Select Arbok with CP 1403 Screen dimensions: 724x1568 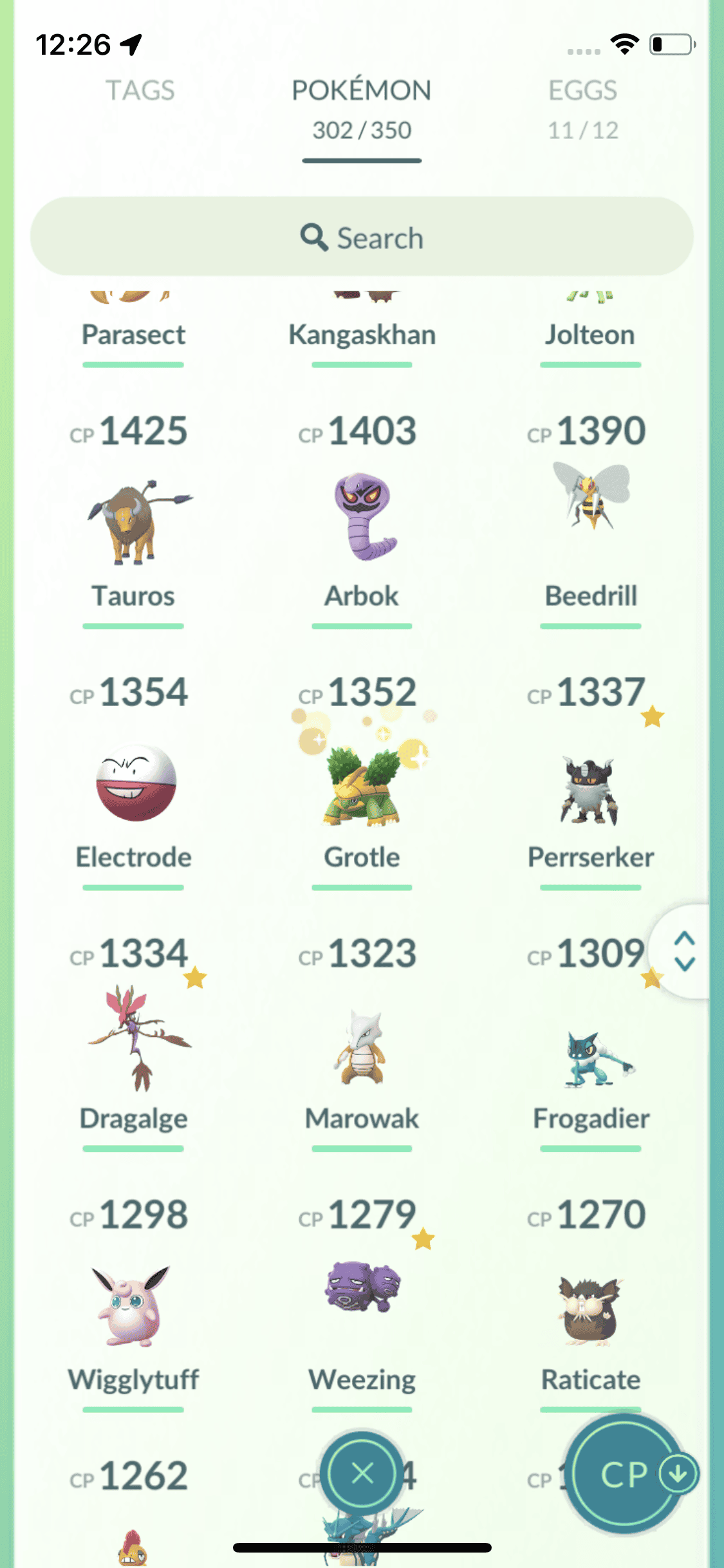click(362, 518)
